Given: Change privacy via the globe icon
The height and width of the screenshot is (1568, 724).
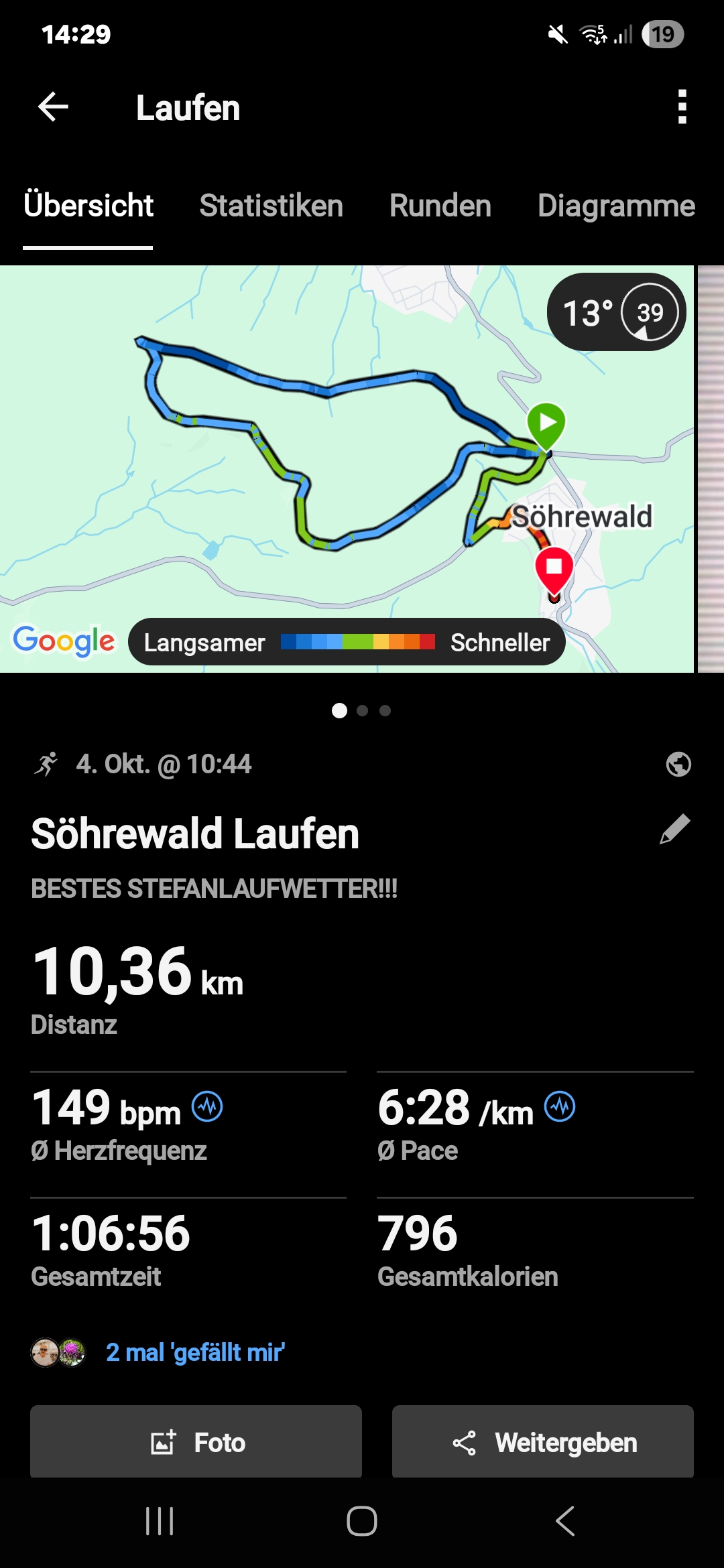Looking at the screenshot, I should [x=678, y=764].
